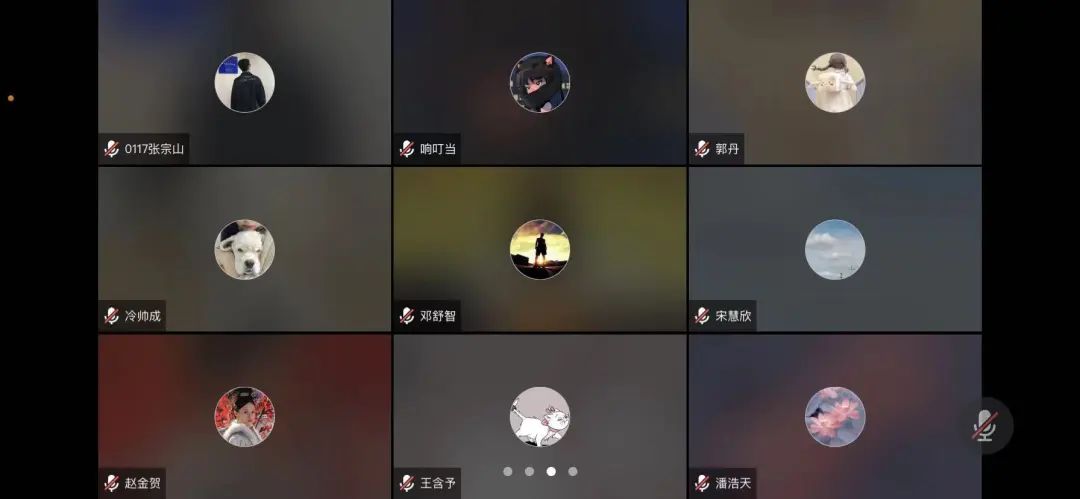Select 王含予's participant tile
The width and height of the screenshot is (1080, 499).
pyautogui.click(x=539, y=416)
